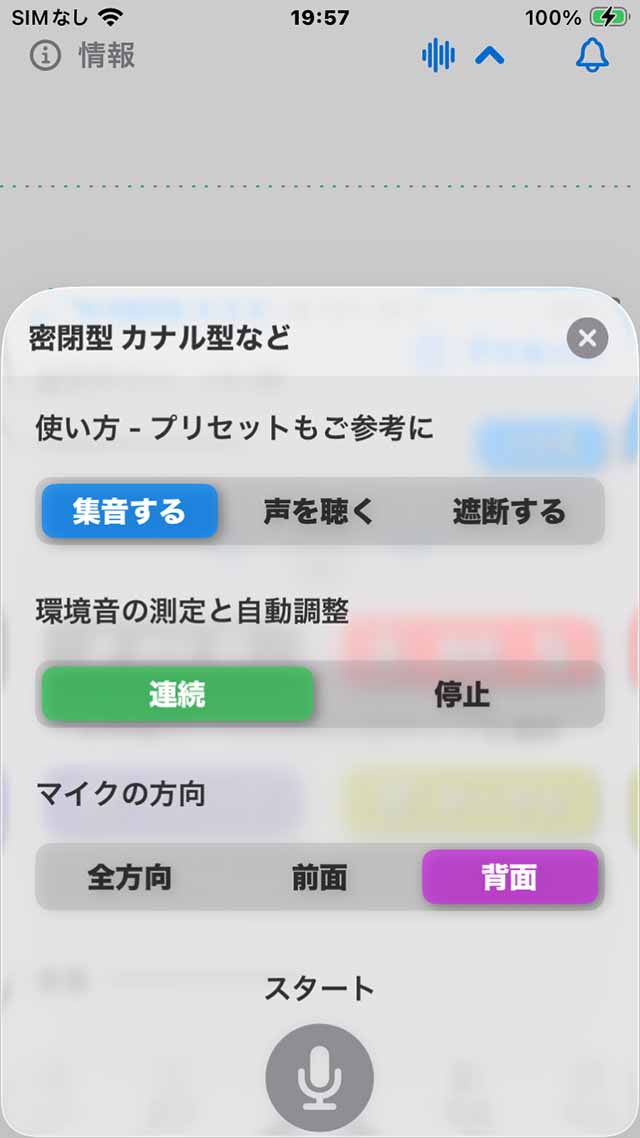Screen dimensions: 640x1138
Task: Set environment measurement to 停止
Action: tap(462, 694)
